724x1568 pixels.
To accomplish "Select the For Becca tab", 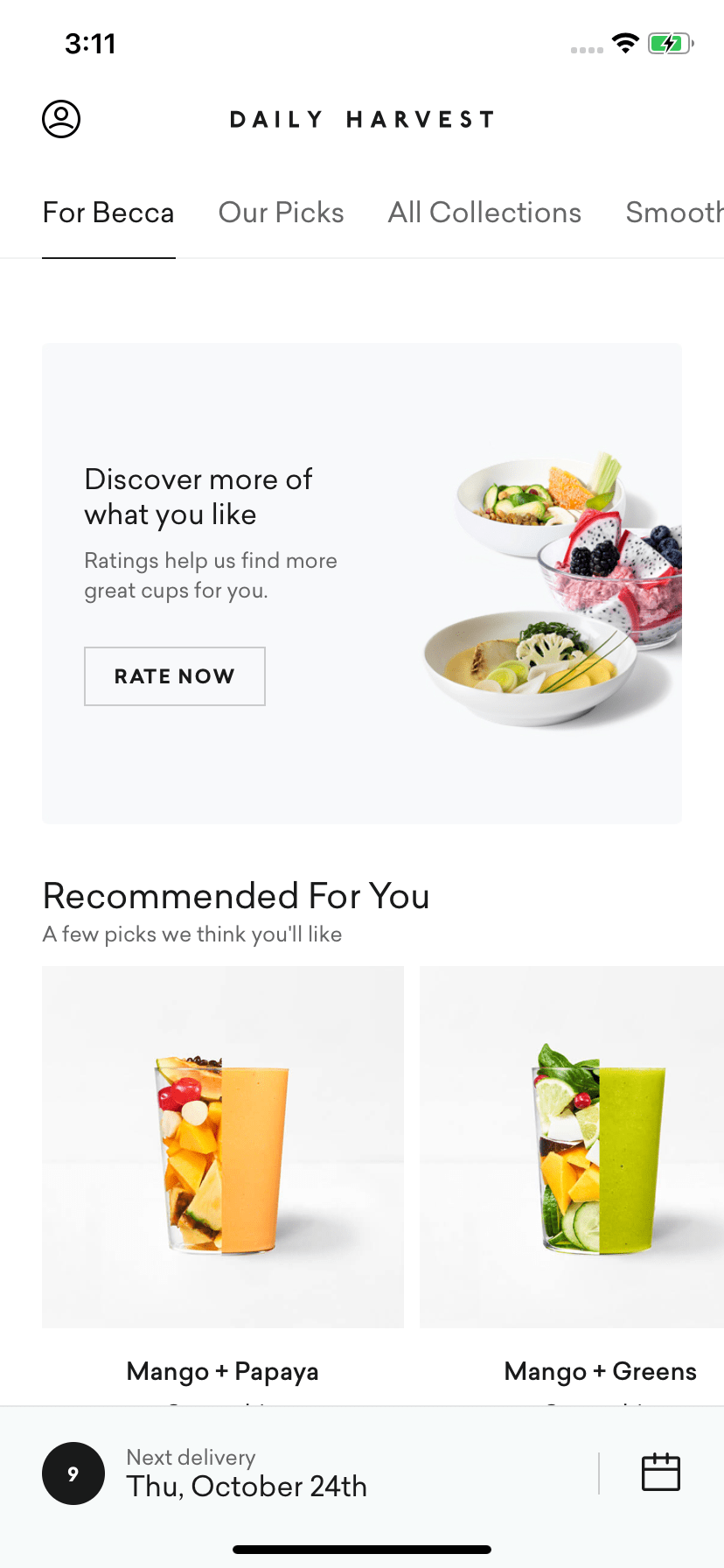I will click(108, 213).
